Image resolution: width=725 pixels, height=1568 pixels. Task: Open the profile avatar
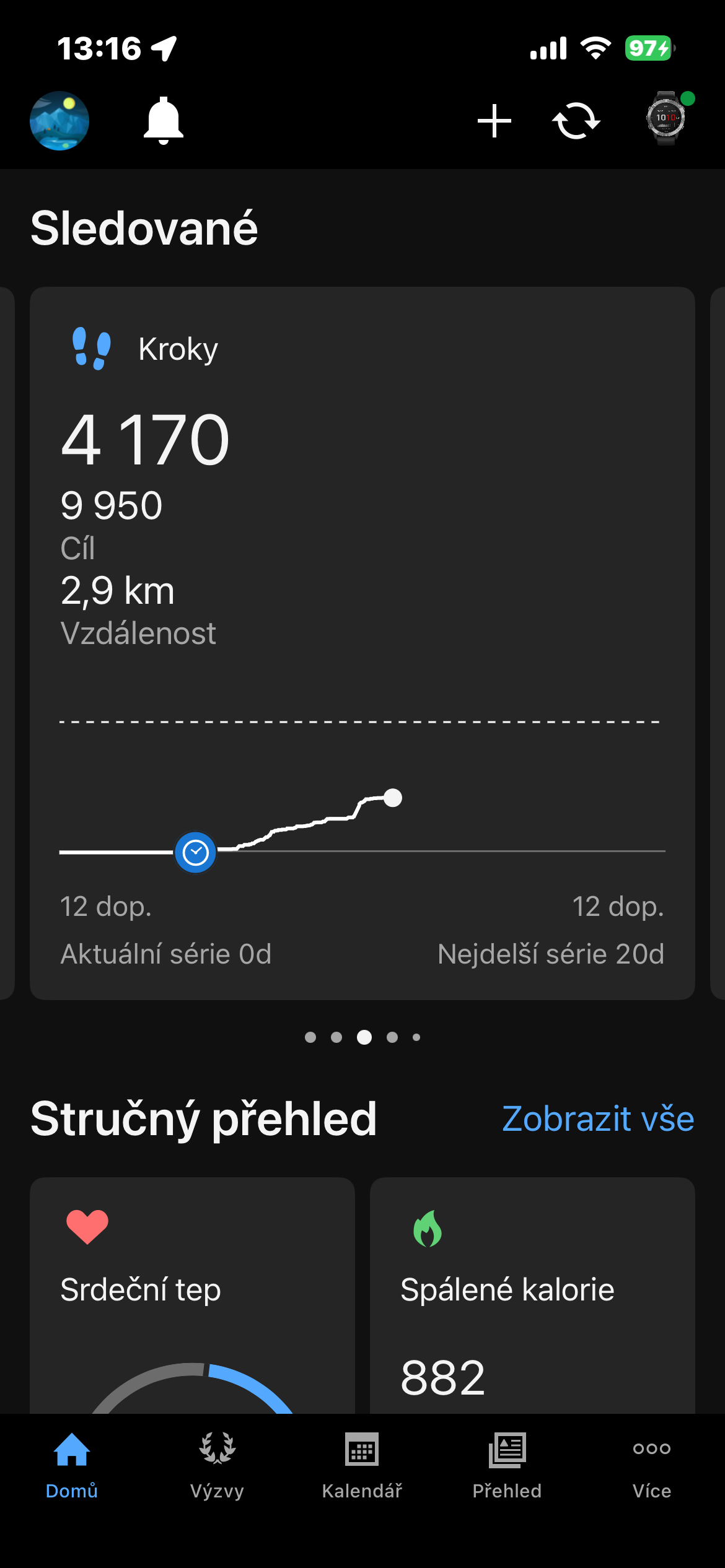pos(59,121)
